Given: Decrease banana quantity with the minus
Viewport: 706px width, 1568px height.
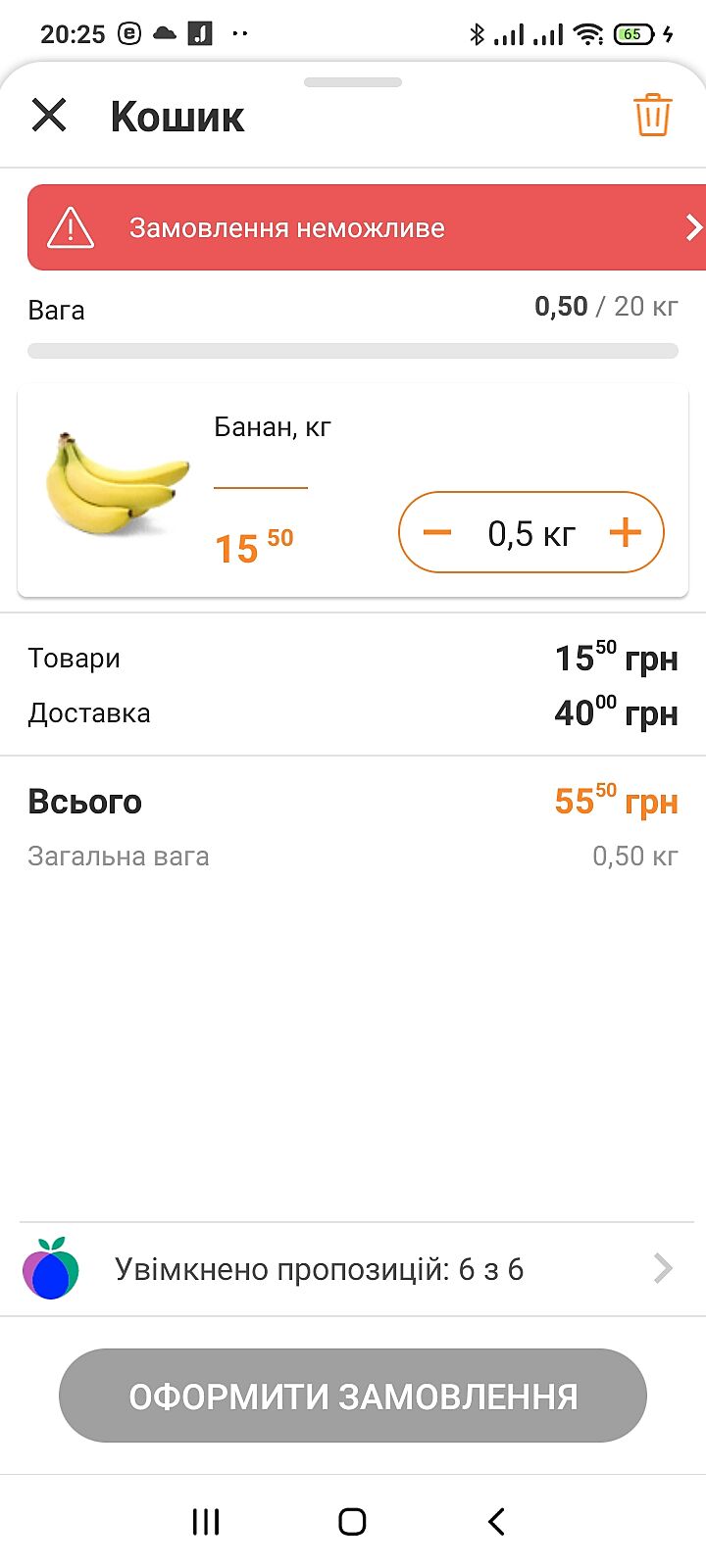Looking at the screenshot, I should pyautogui.click(x=437, y=533).
